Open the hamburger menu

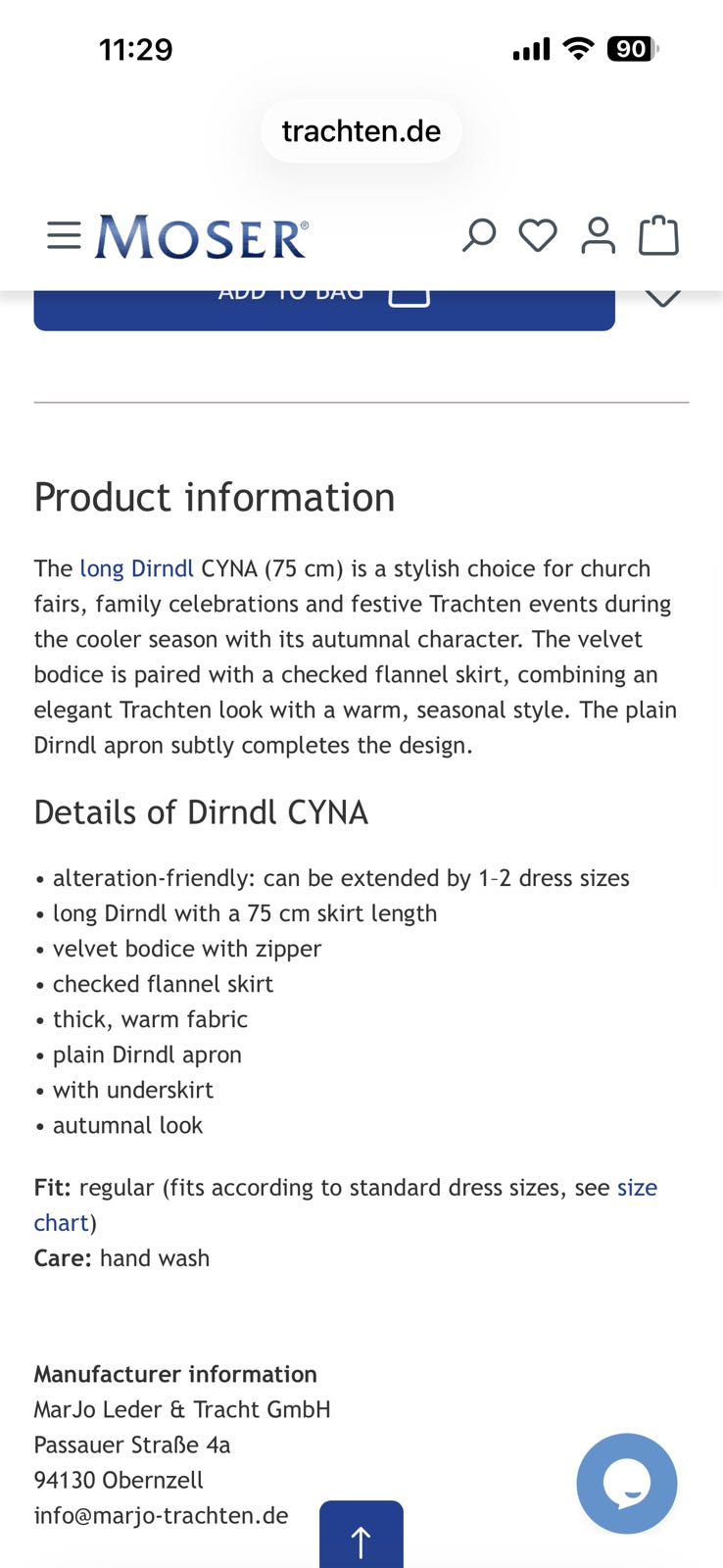coord(65,236)
